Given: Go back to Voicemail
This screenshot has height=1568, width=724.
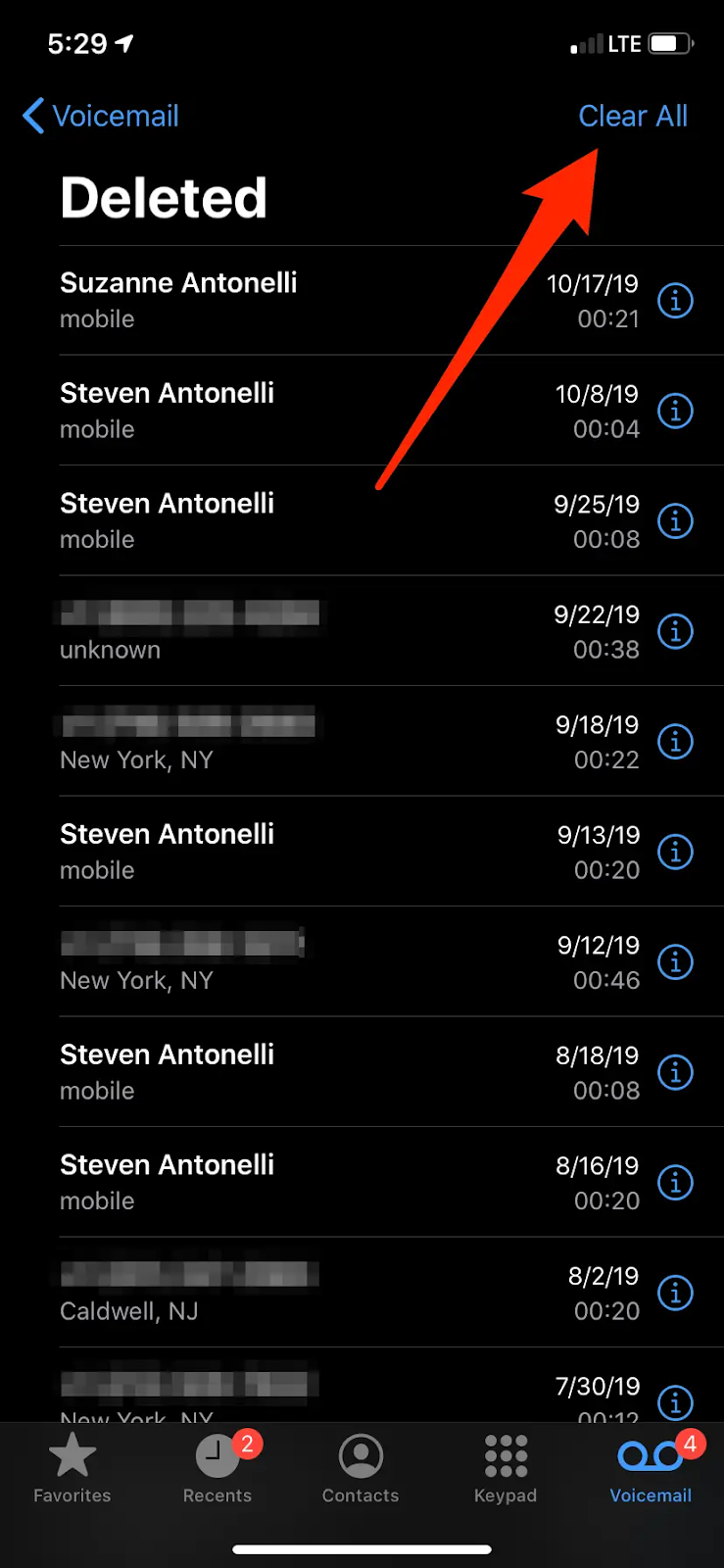Looking at the screenshot, I should click(x=101, y=116).
